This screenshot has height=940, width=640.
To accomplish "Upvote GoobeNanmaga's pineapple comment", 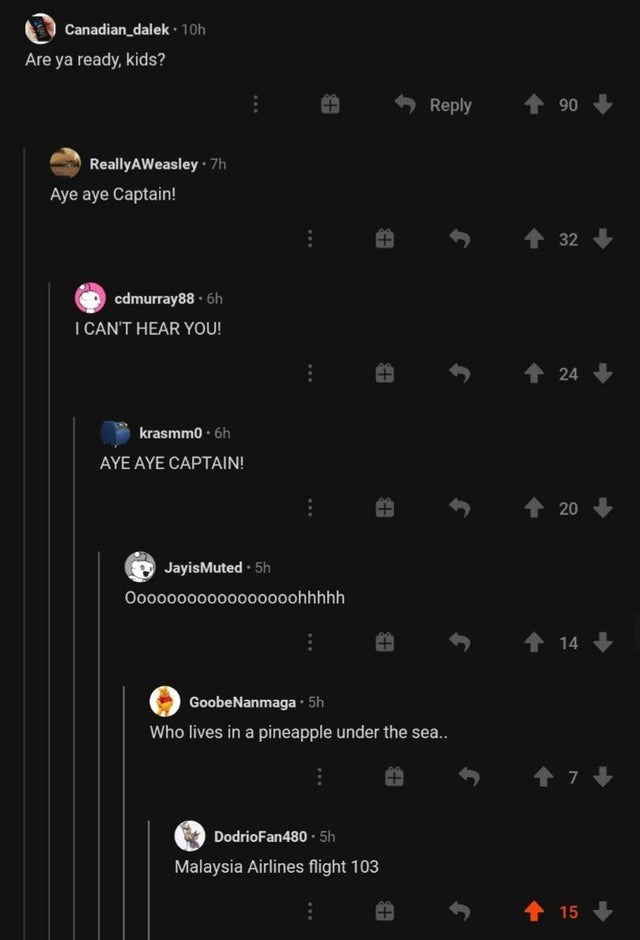I will click(541, 776).
